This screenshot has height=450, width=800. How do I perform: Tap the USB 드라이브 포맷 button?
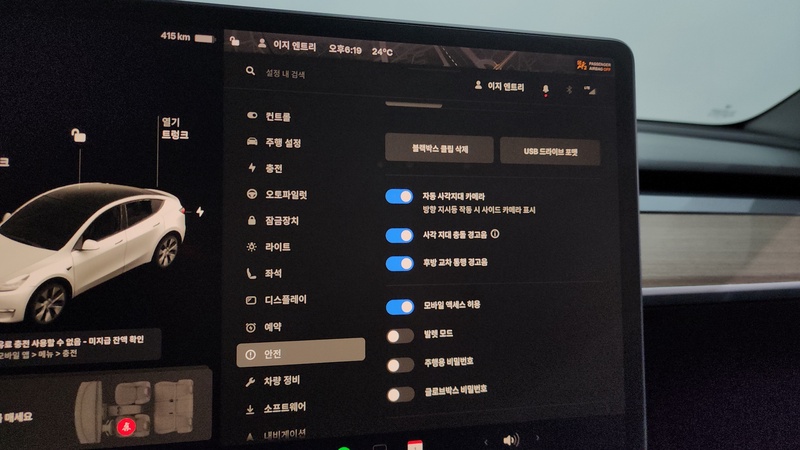(x=549, y=152)
